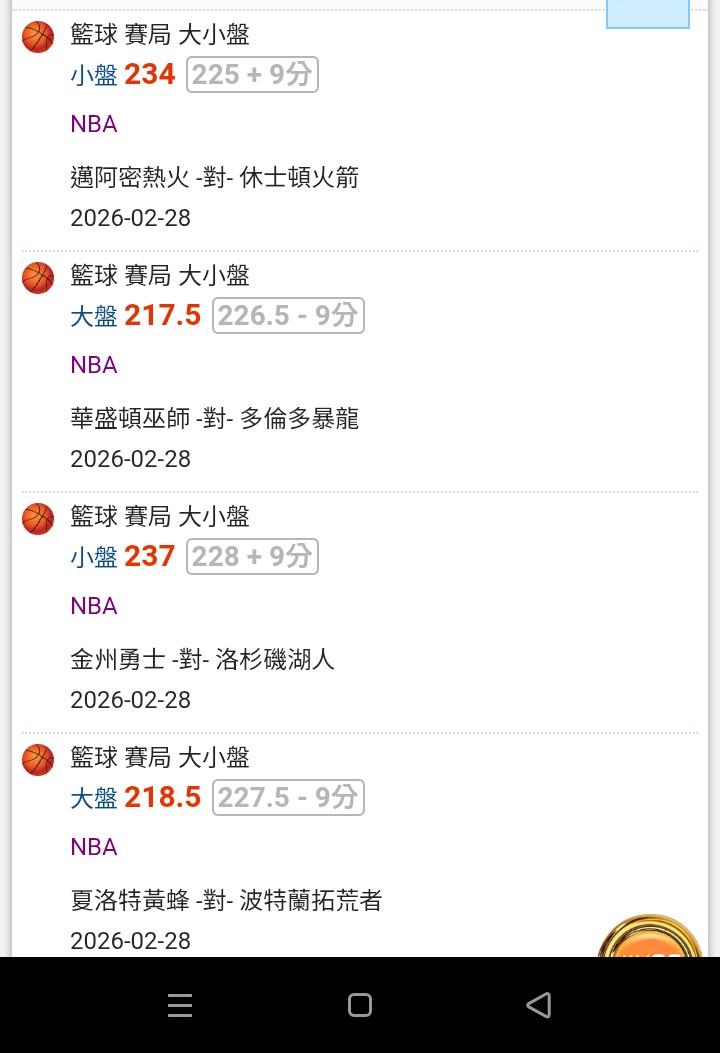Screen dimensions: 720x1053
Task: View the Golden State Warriors vs Lakers pick
Action: coord(202,660)
